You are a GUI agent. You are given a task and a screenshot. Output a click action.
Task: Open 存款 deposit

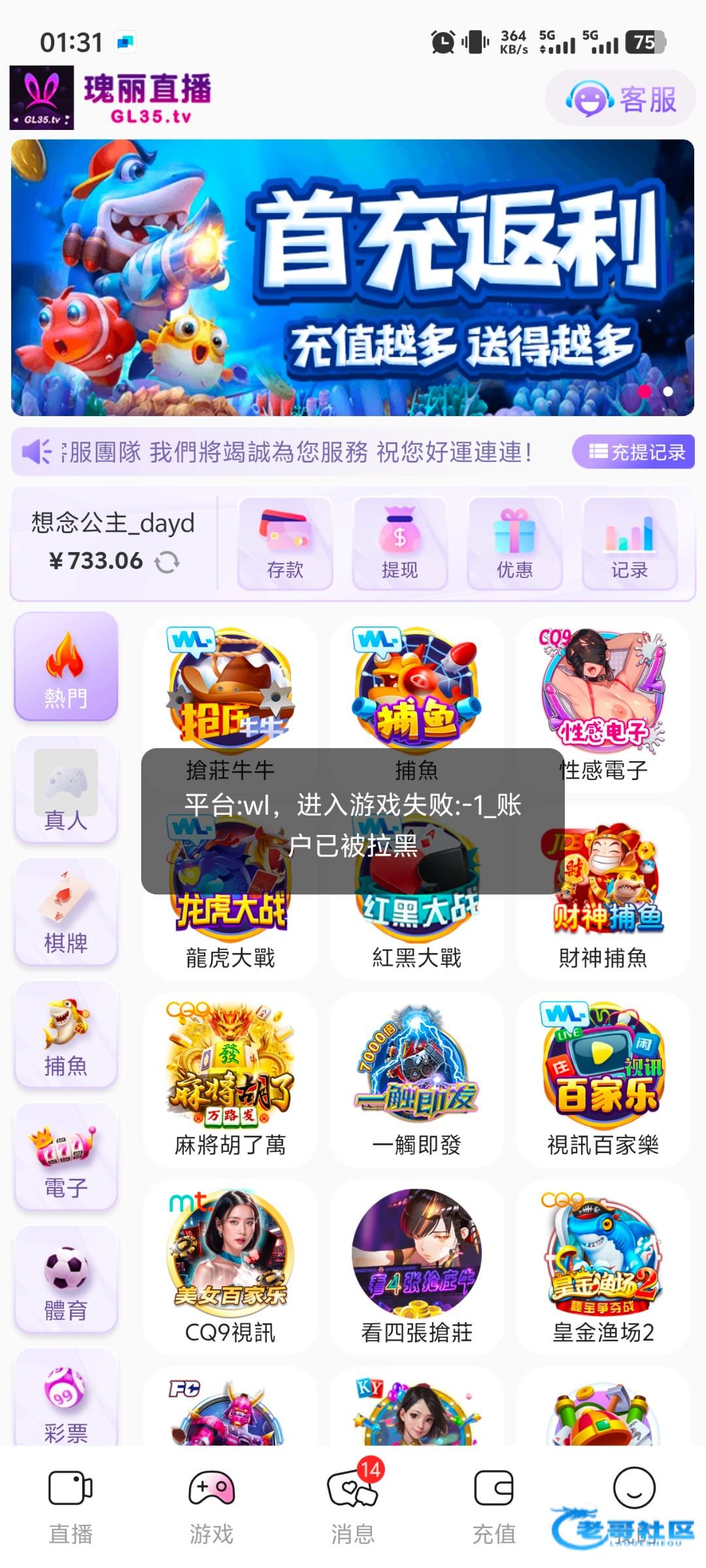[x=285, y=544]
